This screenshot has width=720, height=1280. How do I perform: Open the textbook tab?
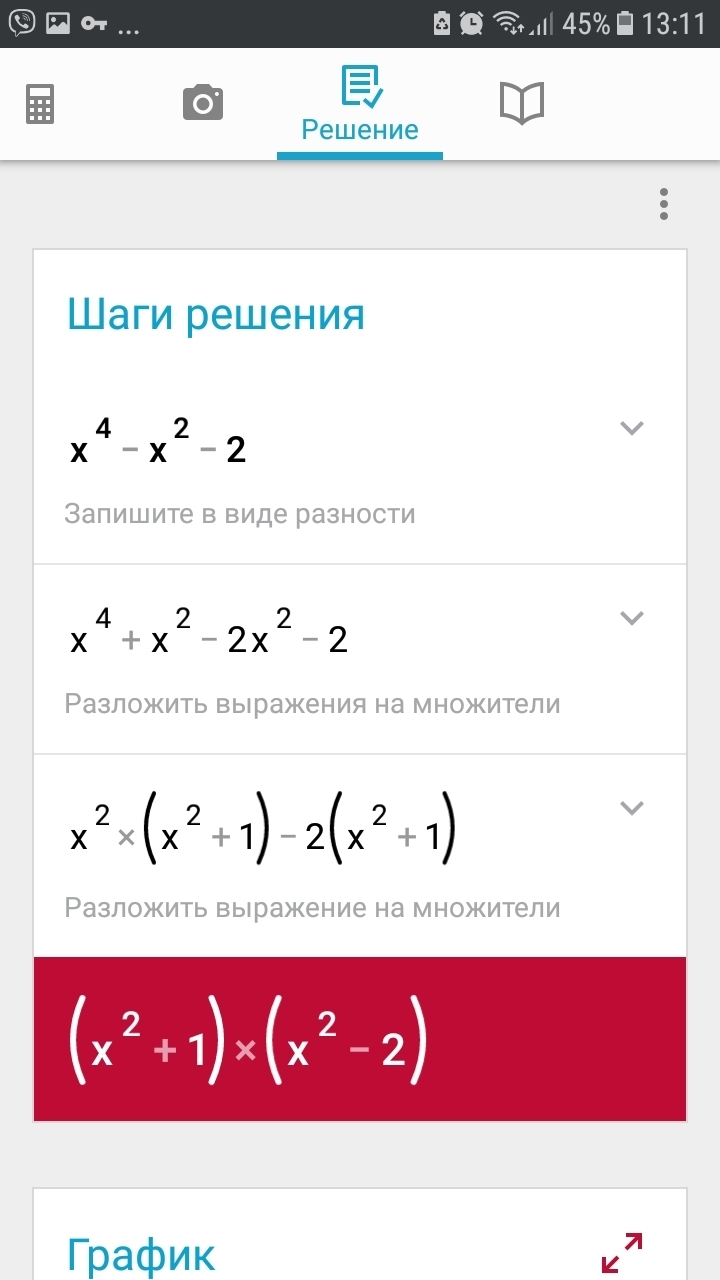(521, 103)
